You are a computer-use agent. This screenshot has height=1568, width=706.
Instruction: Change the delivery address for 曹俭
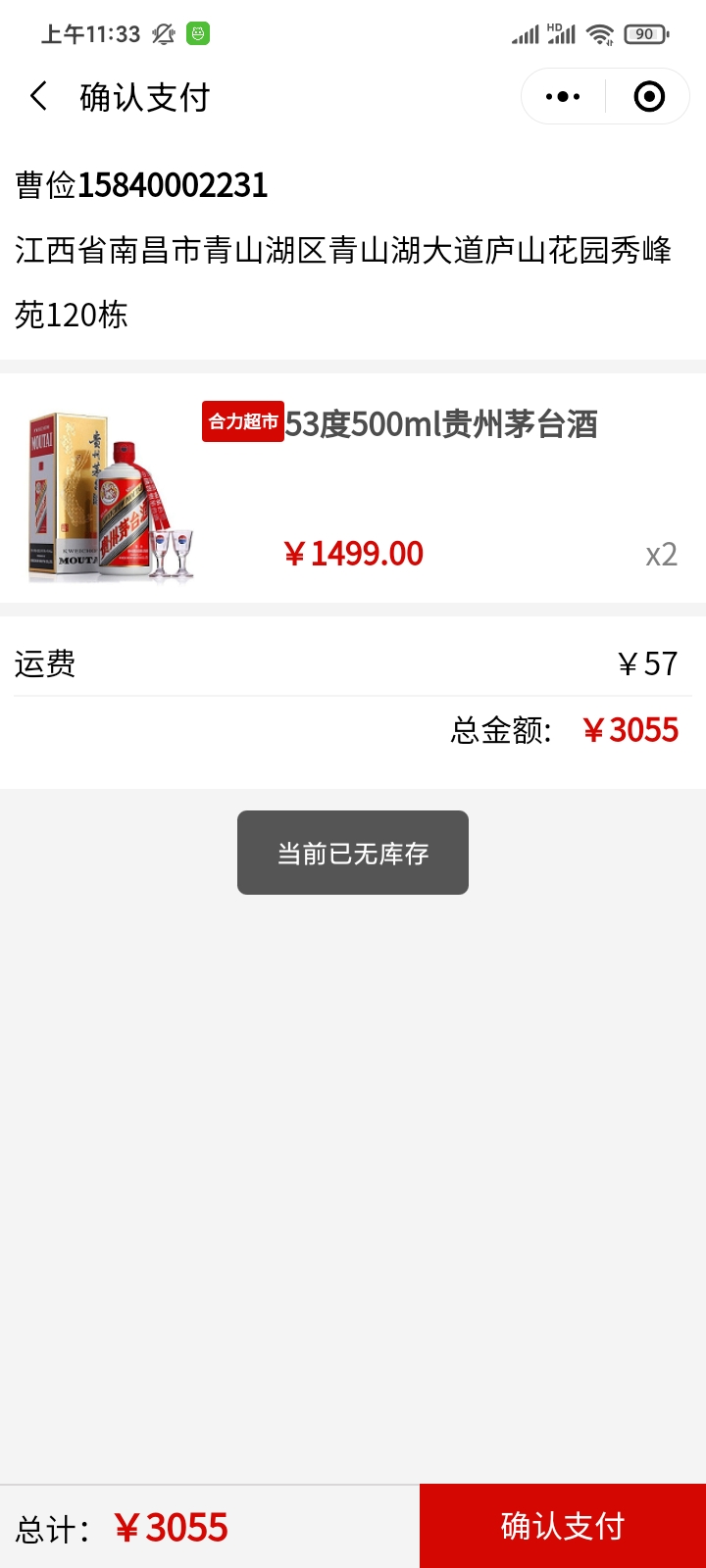point(343,250)
